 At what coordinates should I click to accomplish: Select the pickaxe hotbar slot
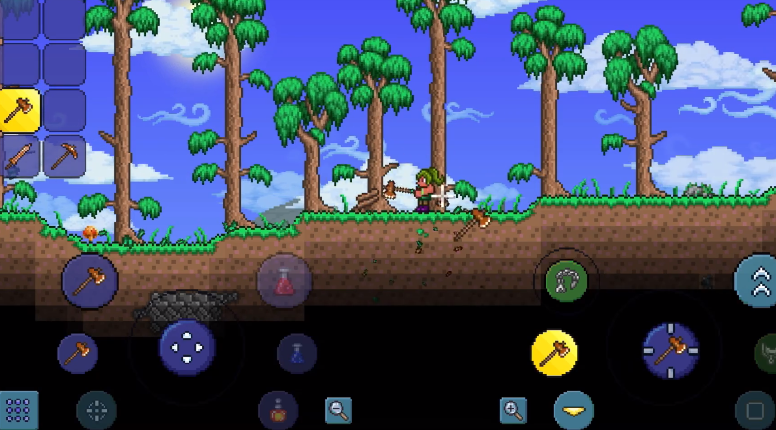point(63,156)
